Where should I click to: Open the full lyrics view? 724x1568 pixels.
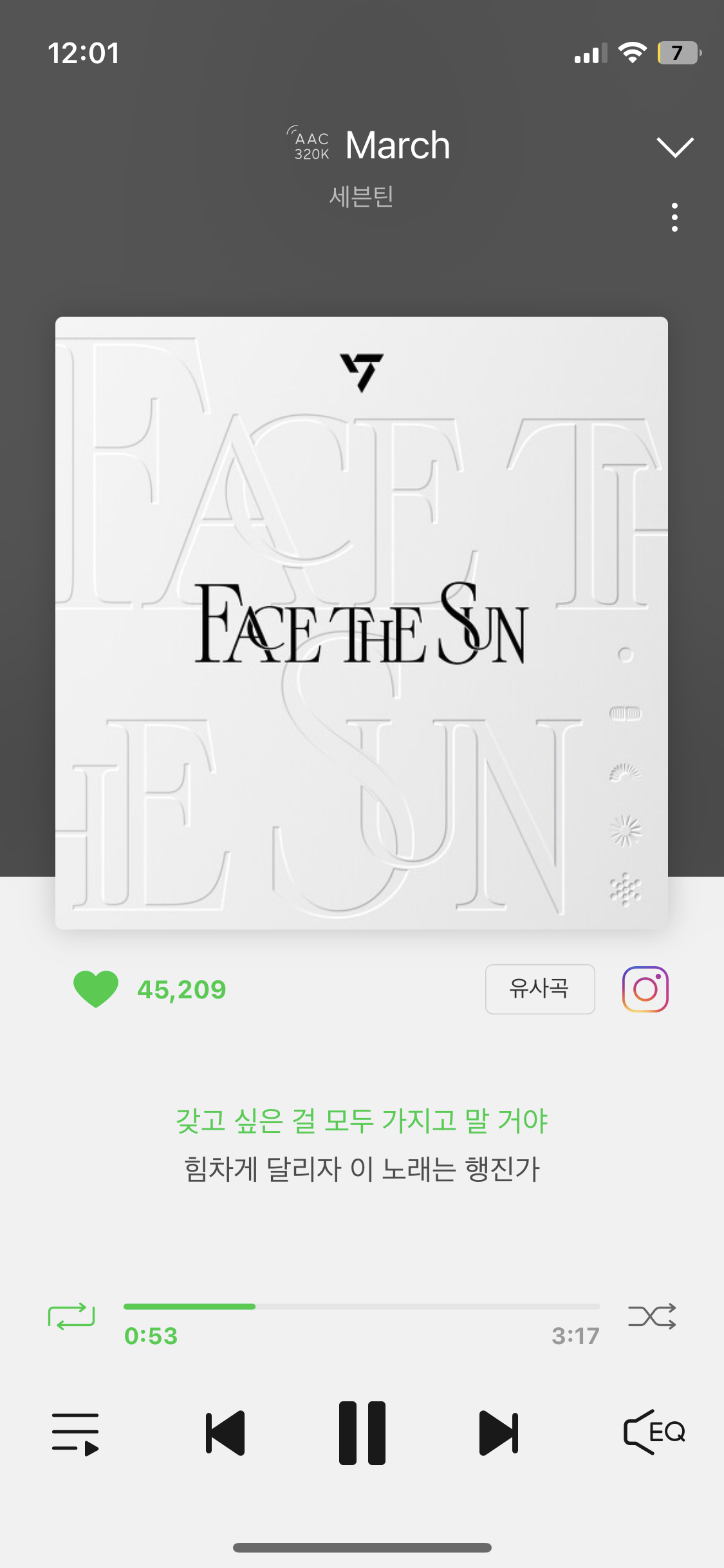pyautogui.click(x=362, y=1144)
